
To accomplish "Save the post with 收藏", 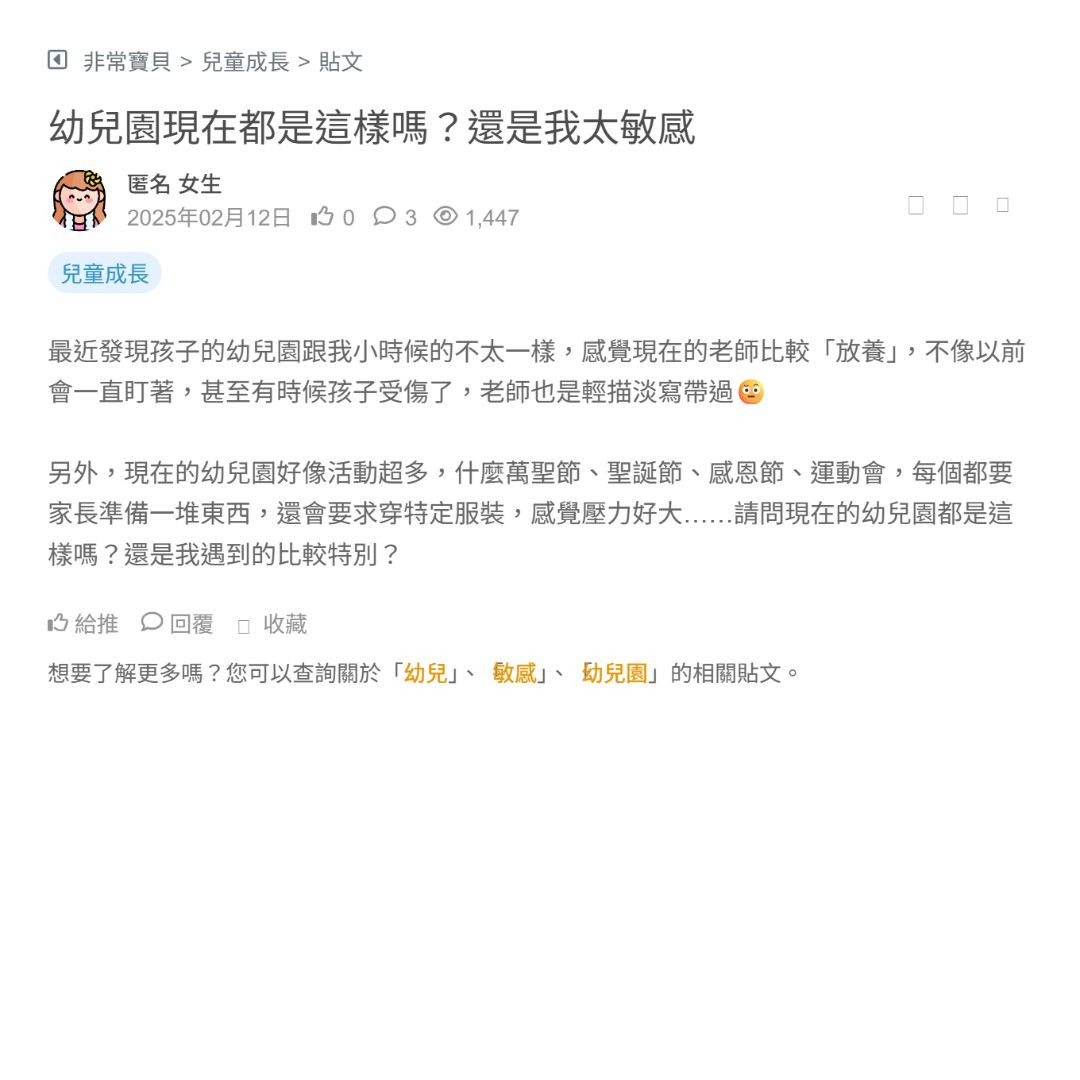I will (x=272, y=624).
